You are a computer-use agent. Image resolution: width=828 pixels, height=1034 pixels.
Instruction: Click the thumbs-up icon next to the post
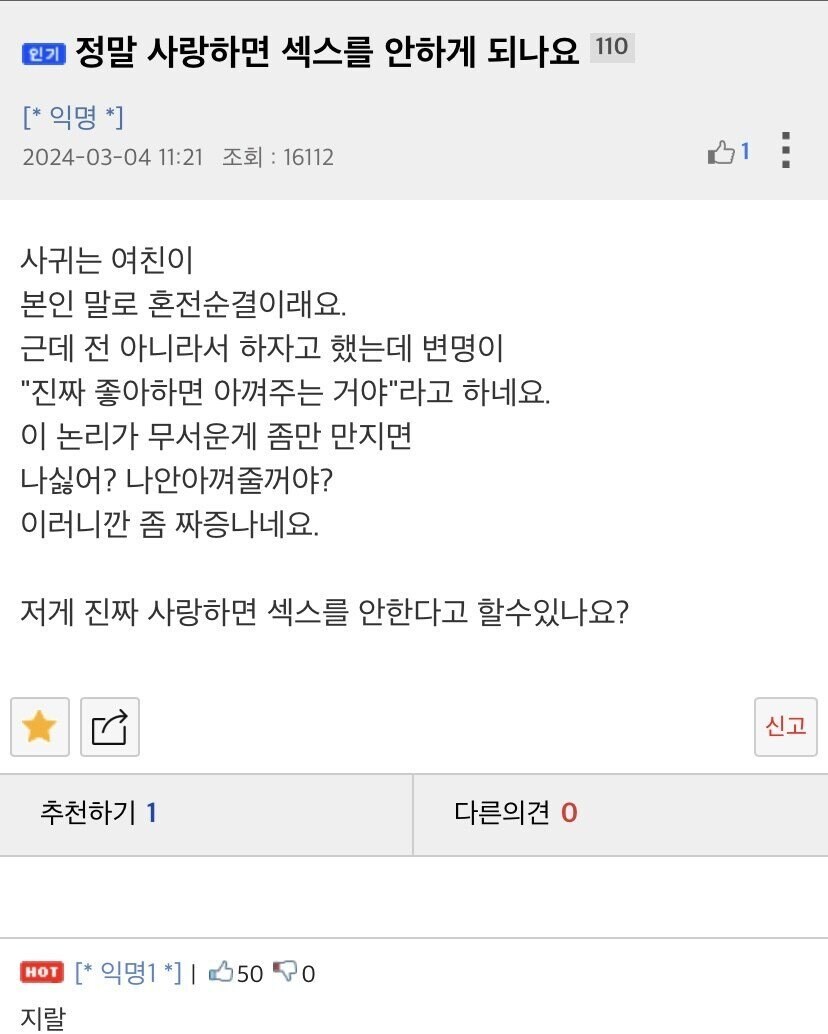723,150
